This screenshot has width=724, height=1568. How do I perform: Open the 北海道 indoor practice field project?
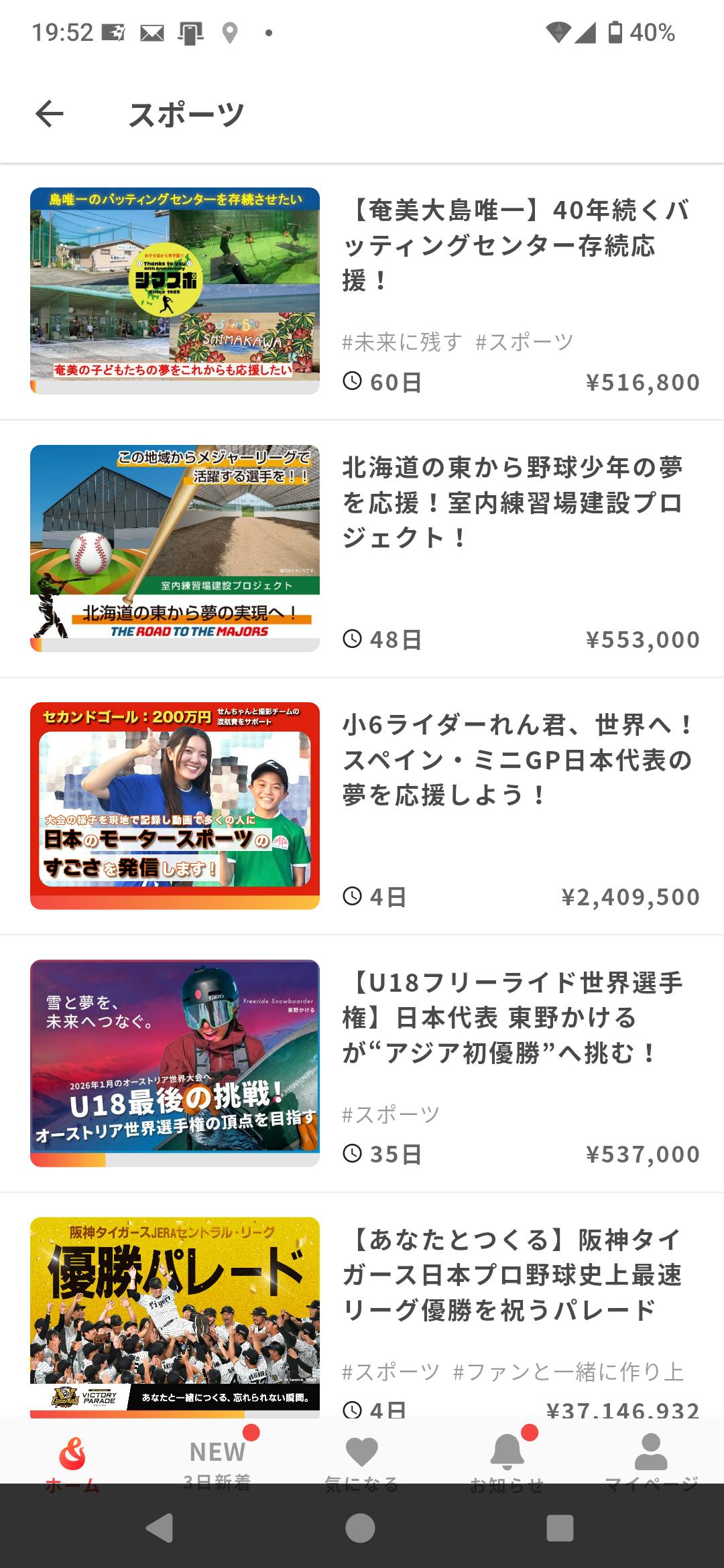[362, 548]
